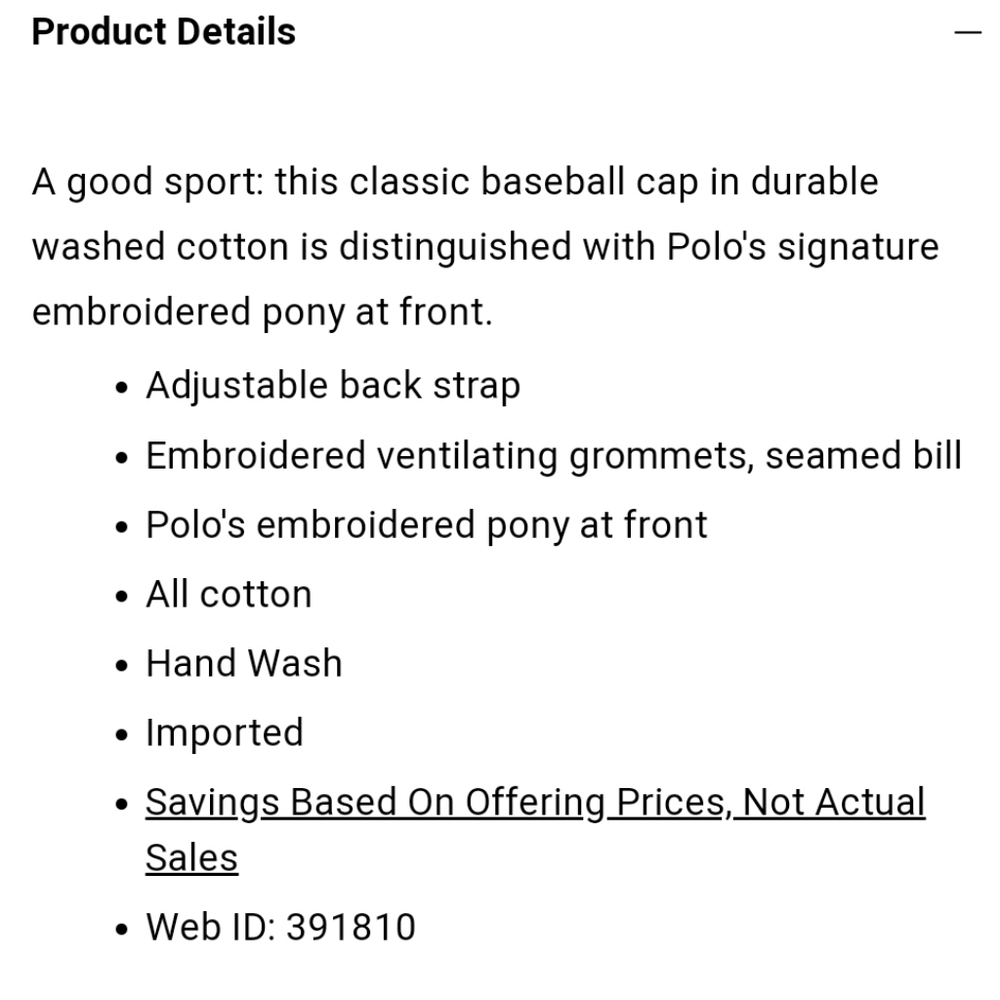Collapse the Product Details section
The image size is (1000, 1000).
tap(967, 33)
